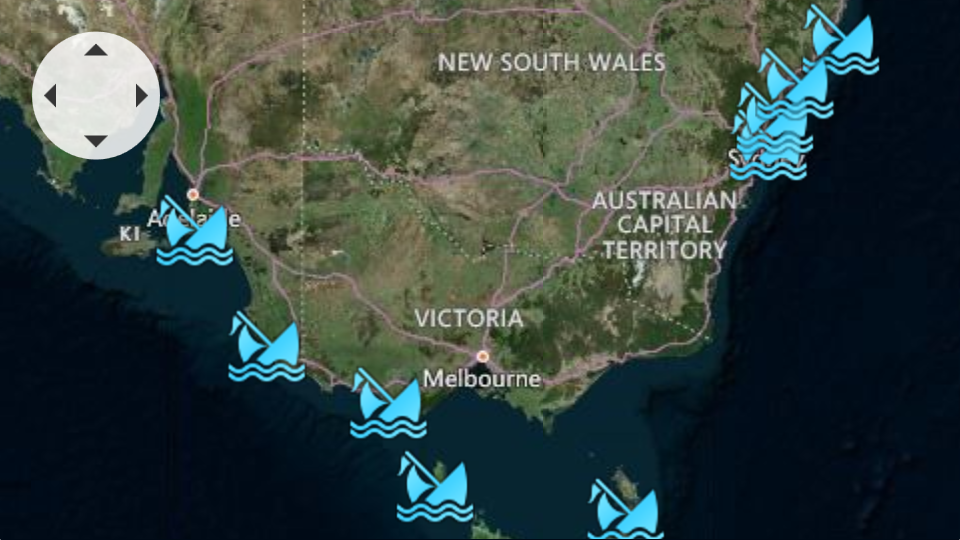Pan the map left with the left arrow
Image resolution: width=960 pixels, height=540 pixels.
click(50, 96)
